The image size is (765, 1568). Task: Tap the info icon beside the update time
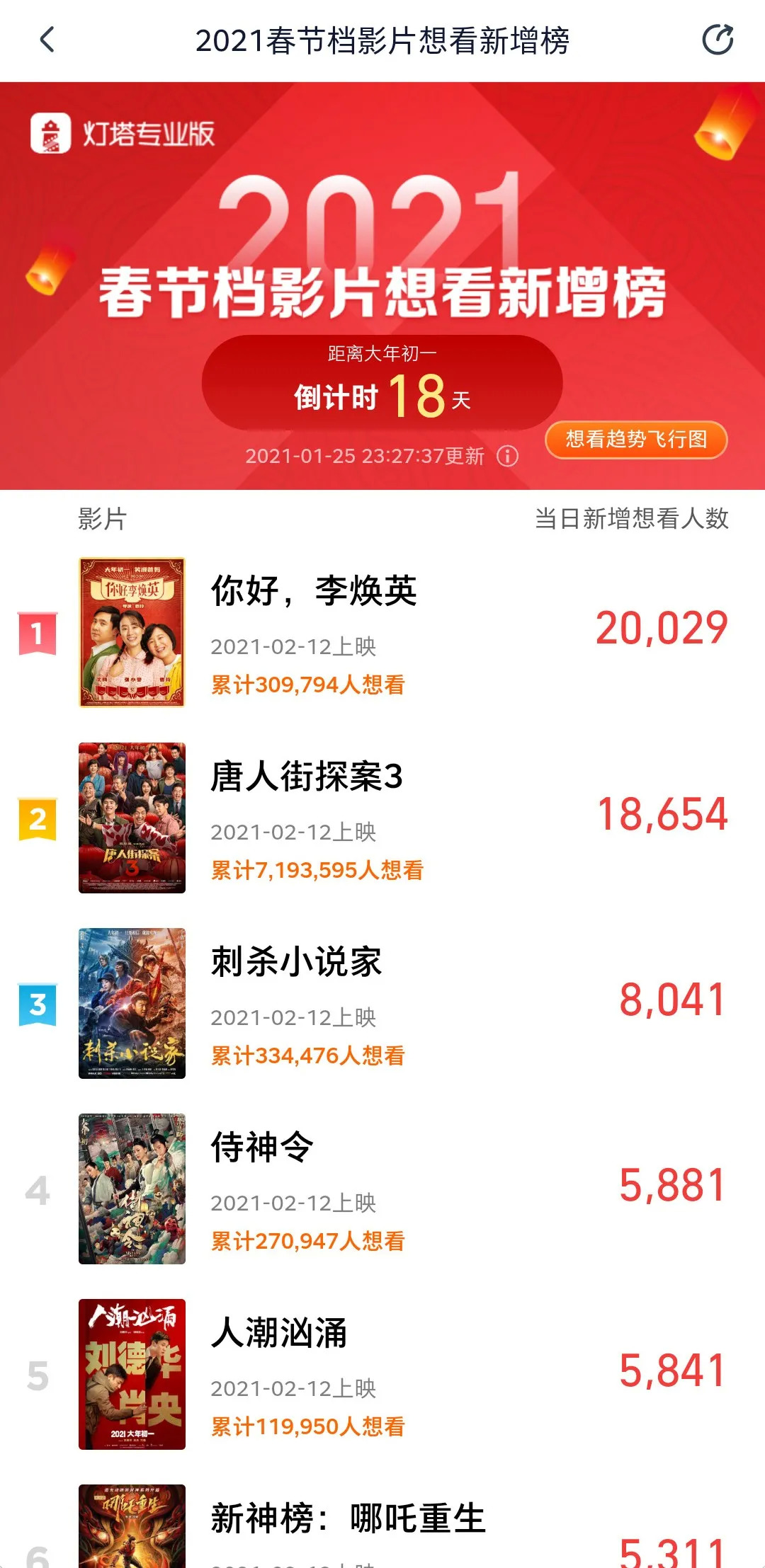pyautogui.click(x=507, y=456)
